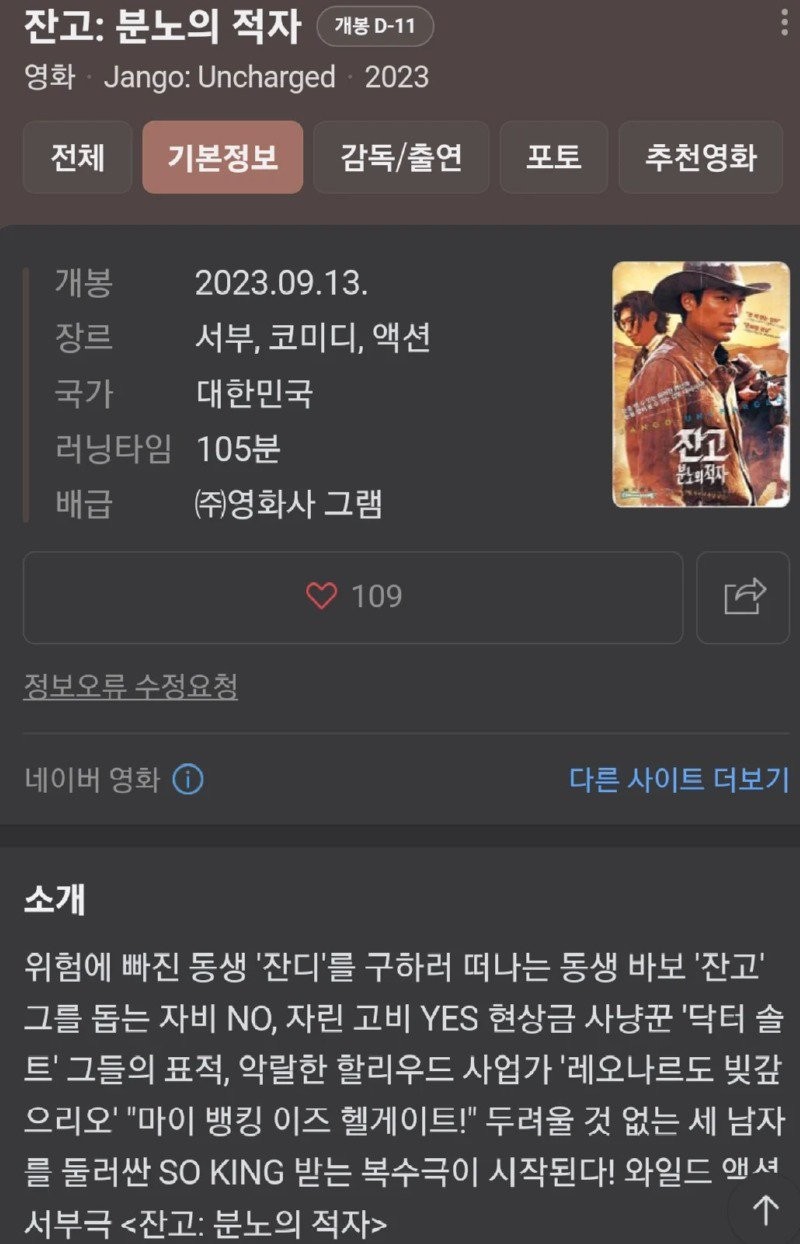
Task: Open the 추천영화 tab
Action: (x=700, y=158)
